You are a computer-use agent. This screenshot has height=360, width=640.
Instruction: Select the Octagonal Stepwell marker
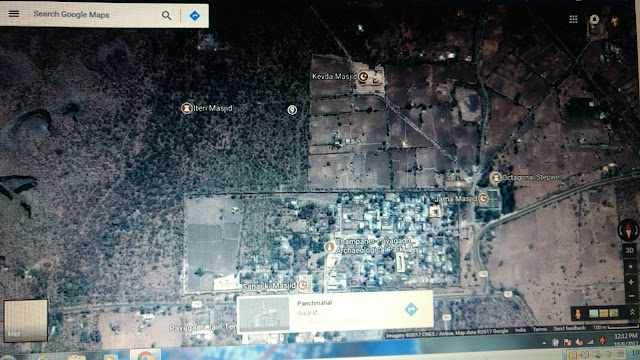[496, 178]
